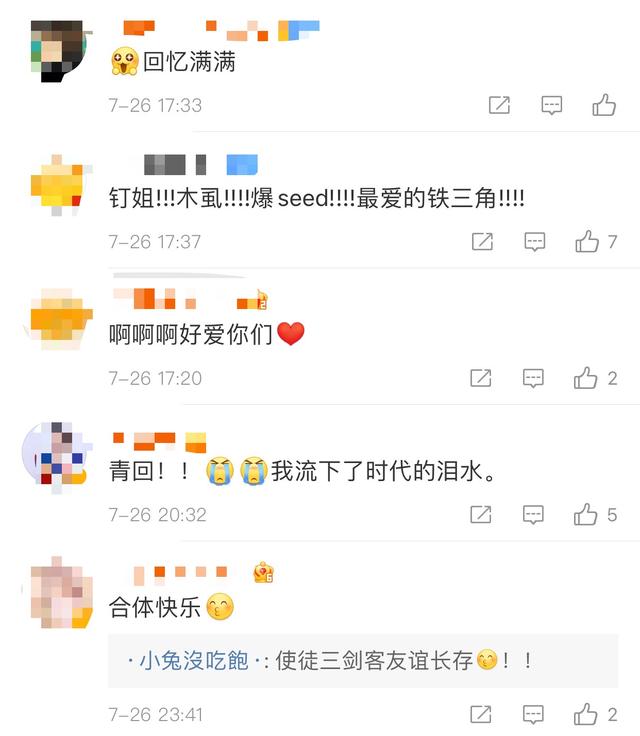640x736 pixels.
Task: Like the comment 合体快乐
Action: pos(587,715)
